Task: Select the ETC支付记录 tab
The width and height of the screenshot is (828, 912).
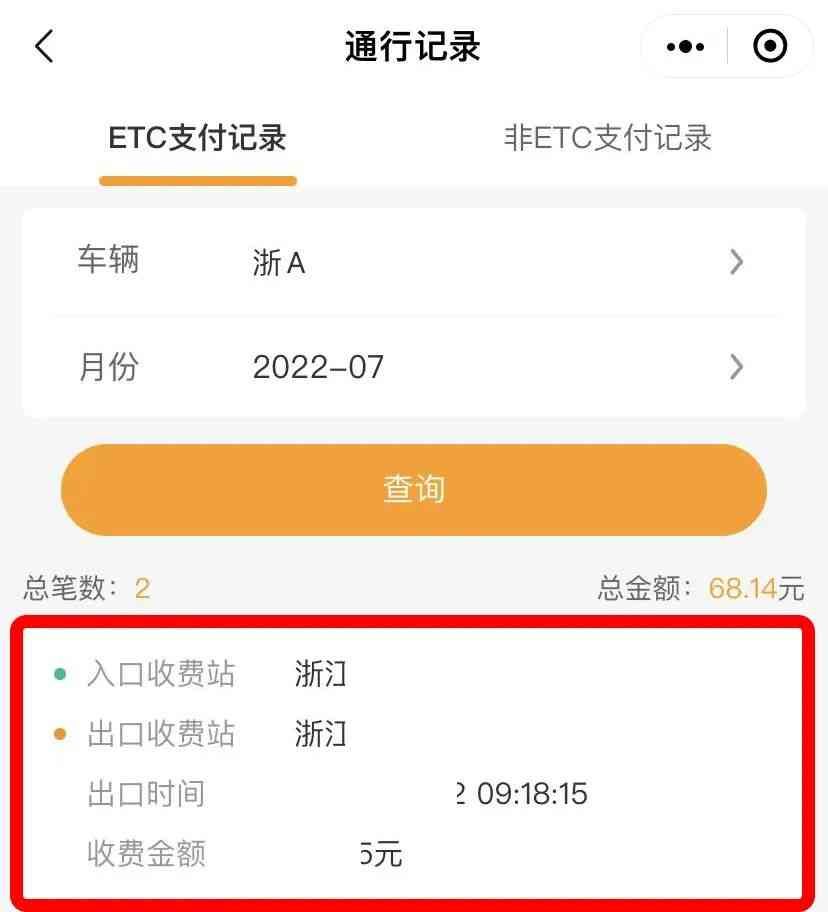Action: click(197, 139)
